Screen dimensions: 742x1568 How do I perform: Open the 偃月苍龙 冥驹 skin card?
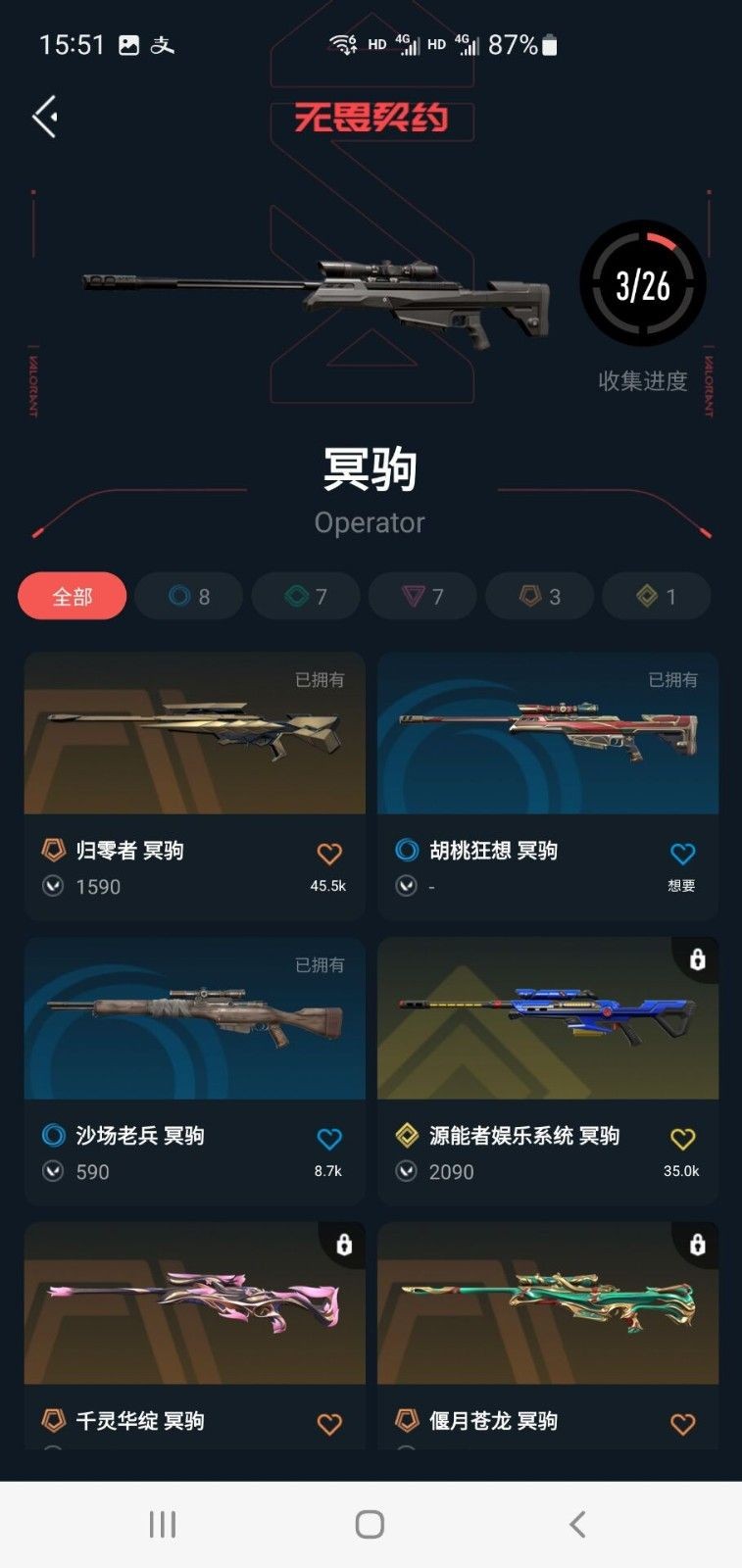[547, 1336]
